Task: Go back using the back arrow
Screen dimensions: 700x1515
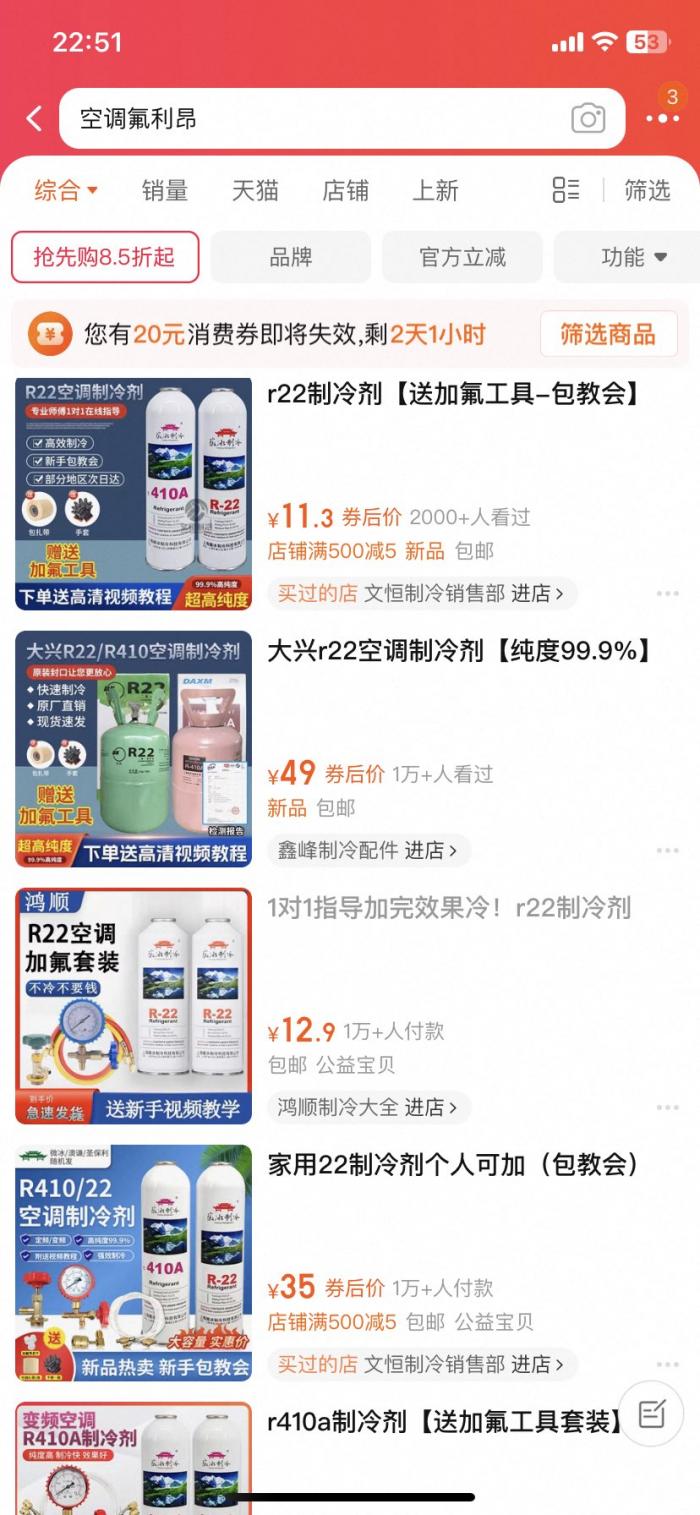Action: point(34,119)
